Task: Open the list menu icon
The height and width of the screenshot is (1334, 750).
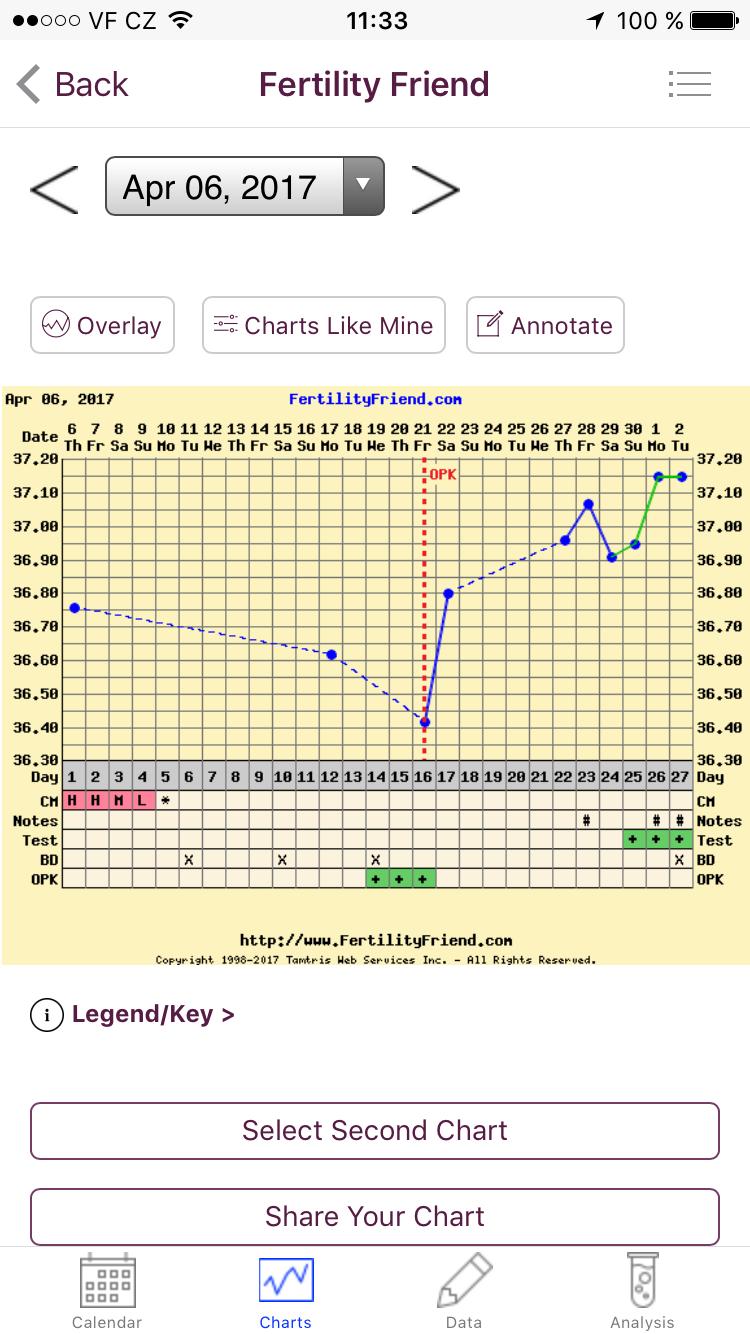Action: 689,85
